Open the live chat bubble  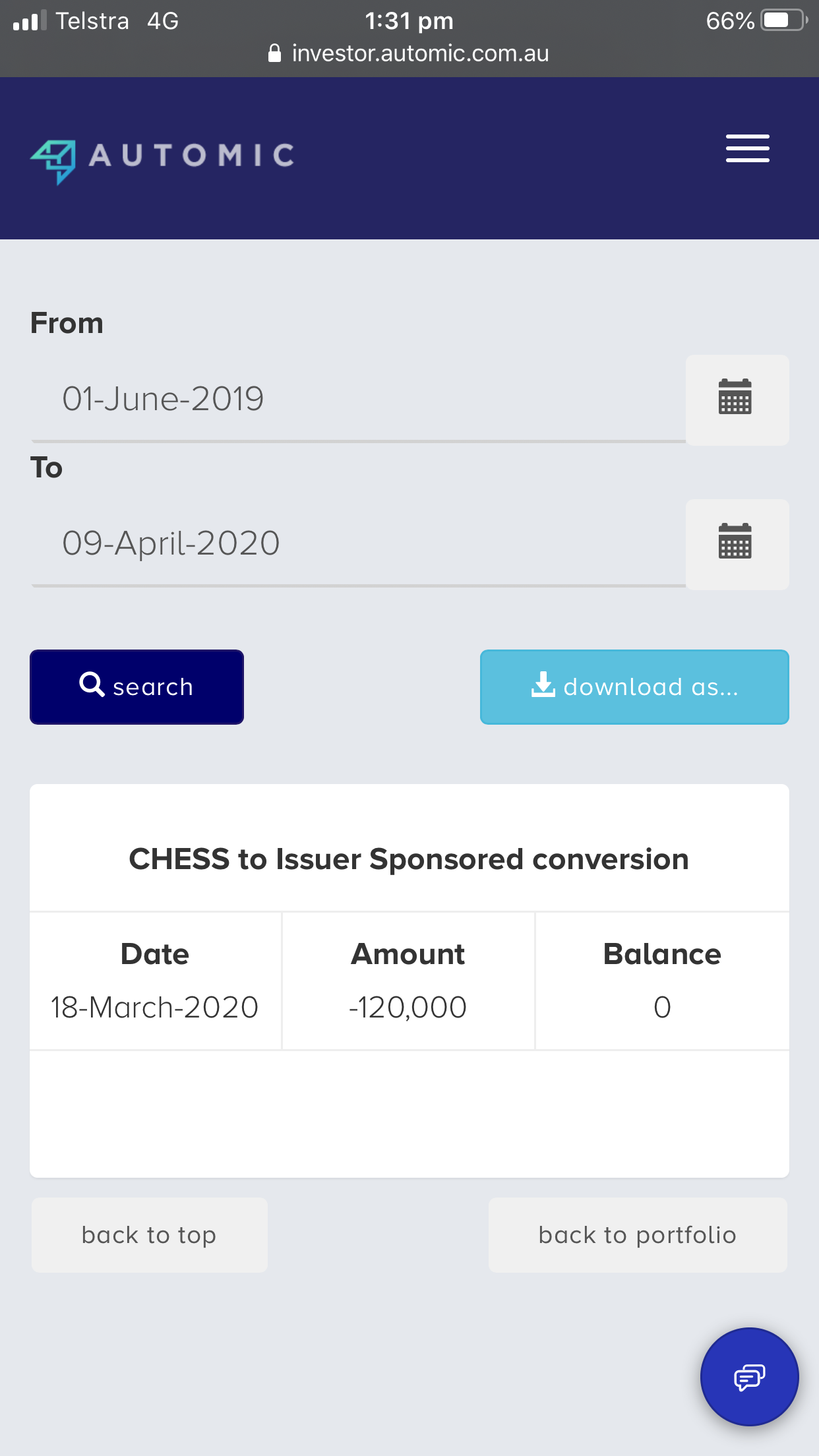pyautogui.click(x=749, y=1376)
